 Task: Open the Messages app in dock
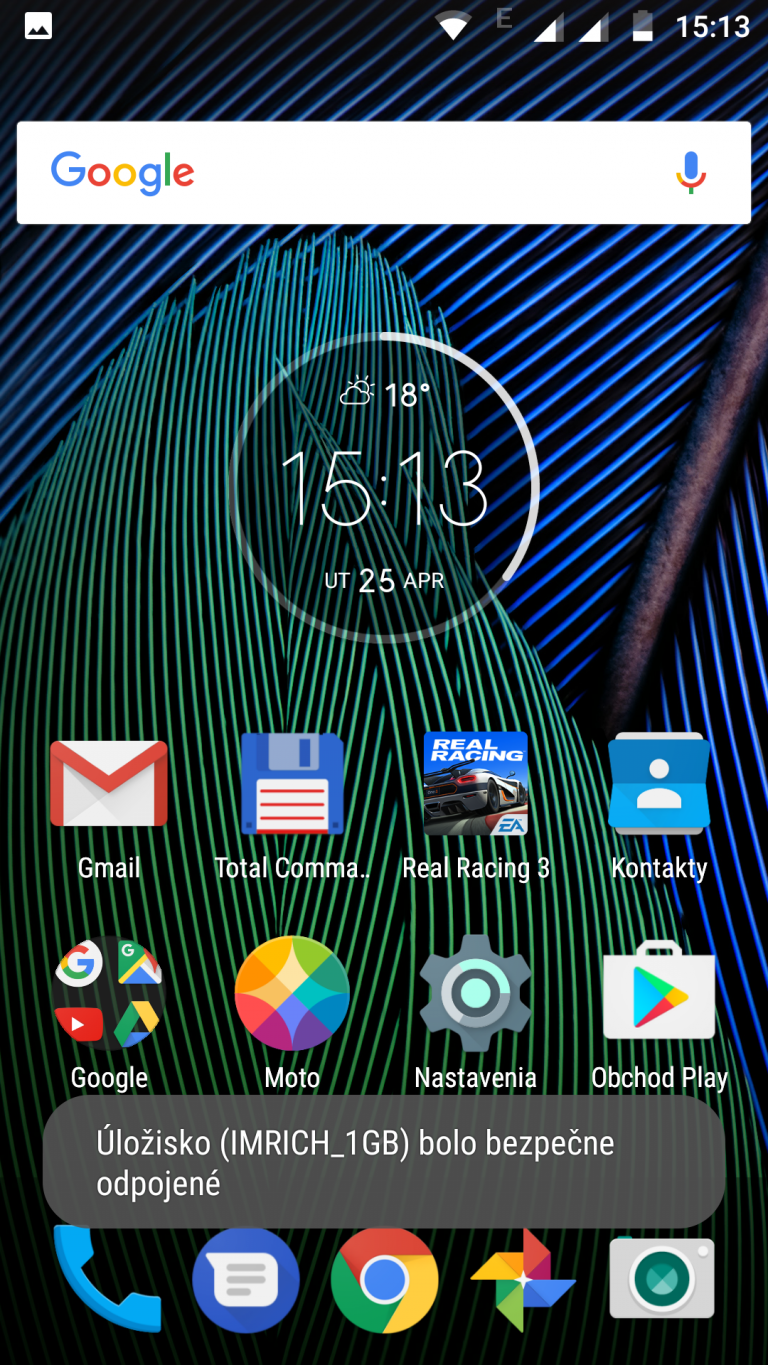(246, 1279)
